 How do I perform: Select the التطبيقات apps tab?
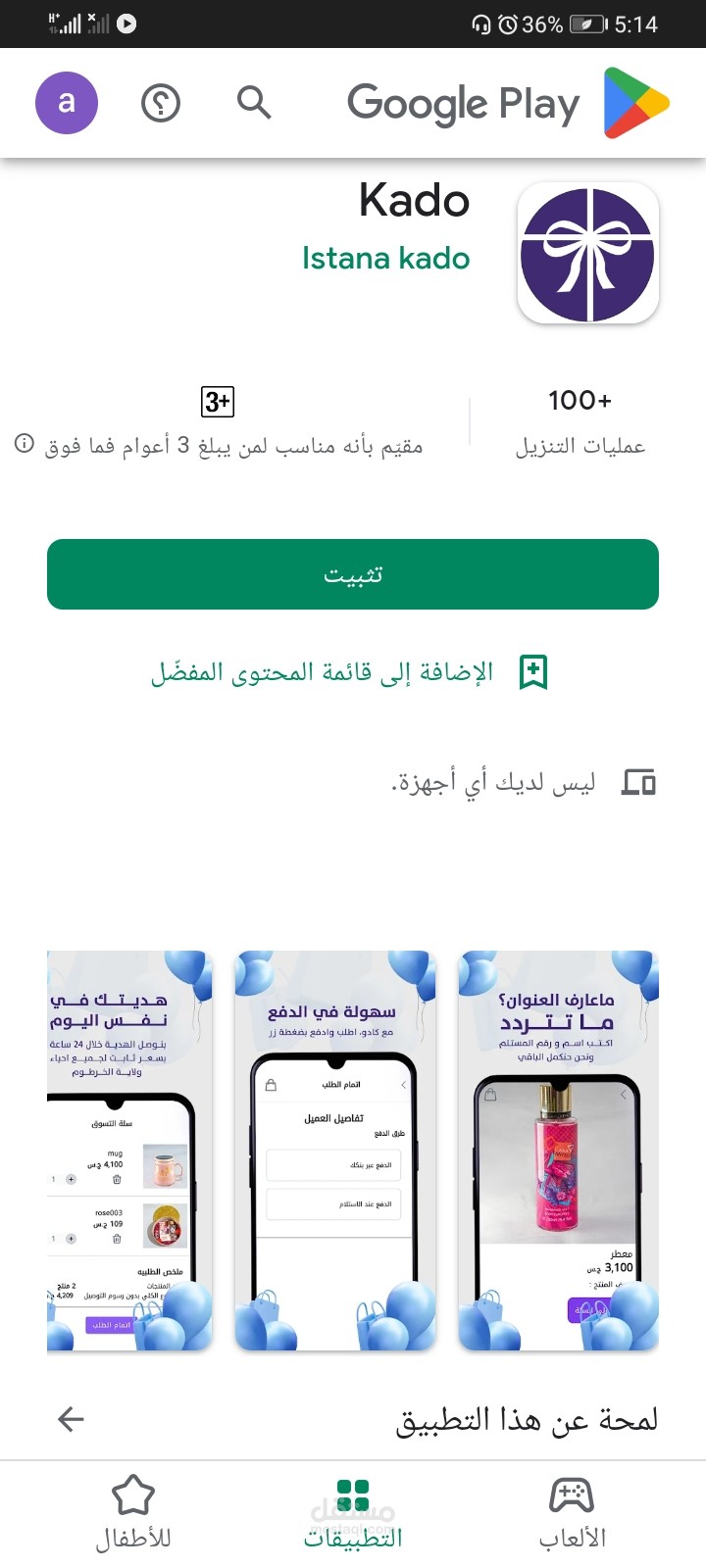tap(353, 1514)
